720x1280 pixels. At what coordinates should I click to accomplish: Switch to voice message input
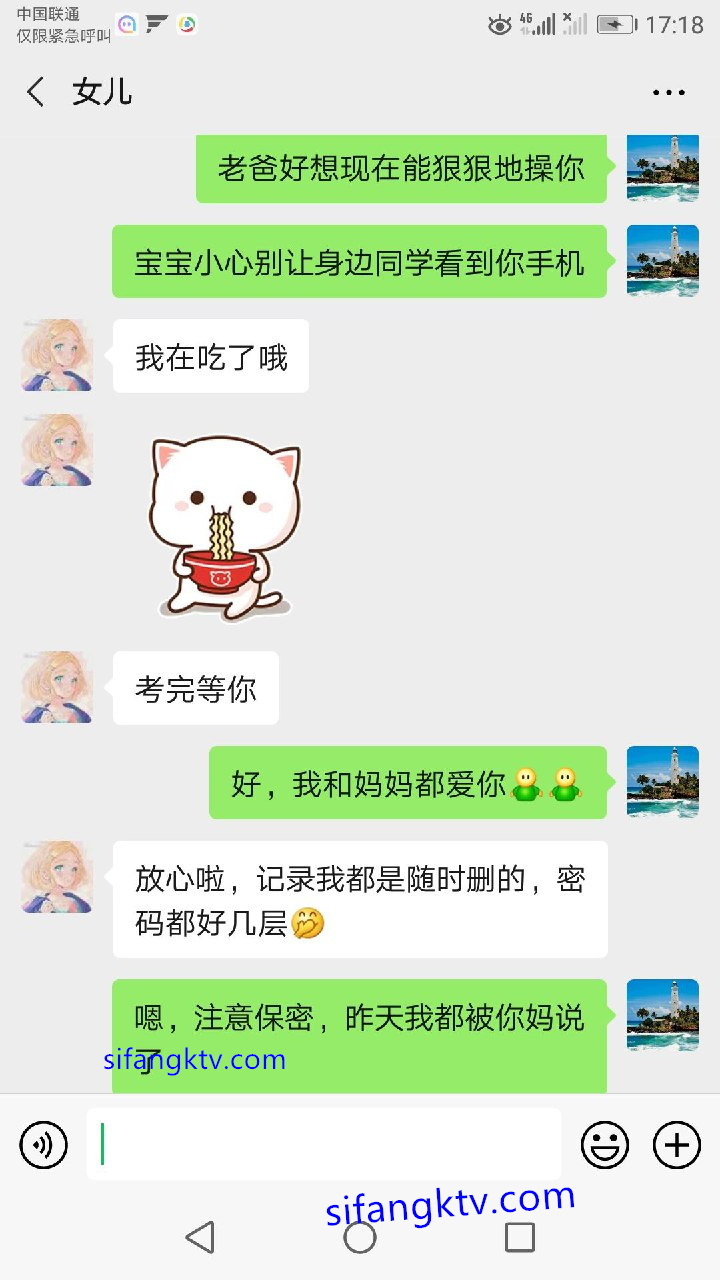pos(43,1145)
